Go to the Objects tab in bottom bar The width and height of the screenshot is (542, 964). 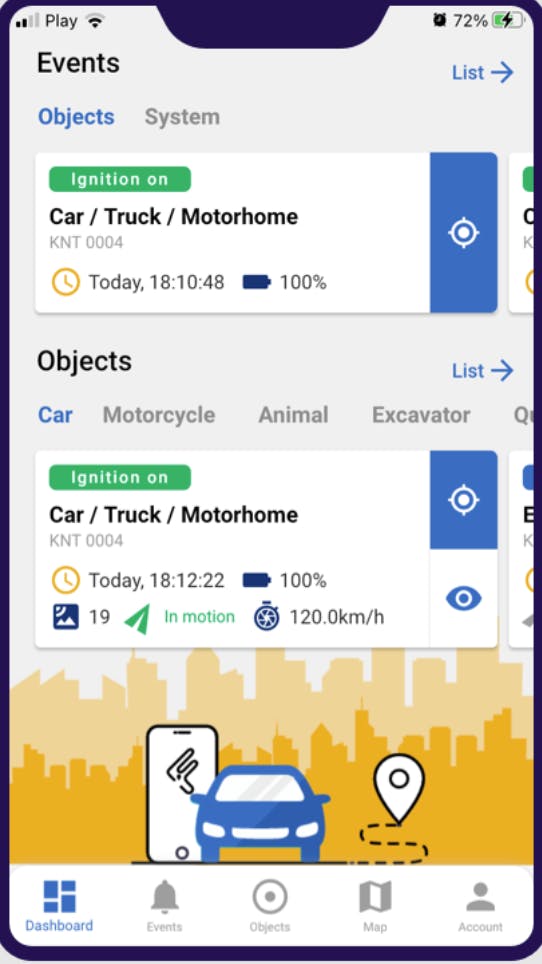tap(270, 906)
